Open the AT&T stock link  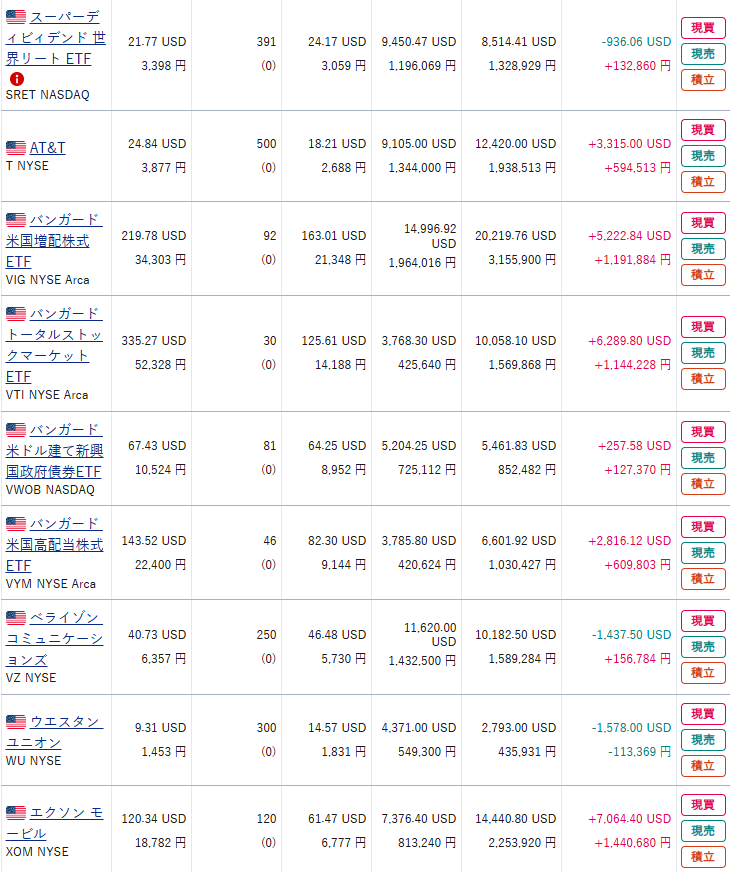pos(47,148)
